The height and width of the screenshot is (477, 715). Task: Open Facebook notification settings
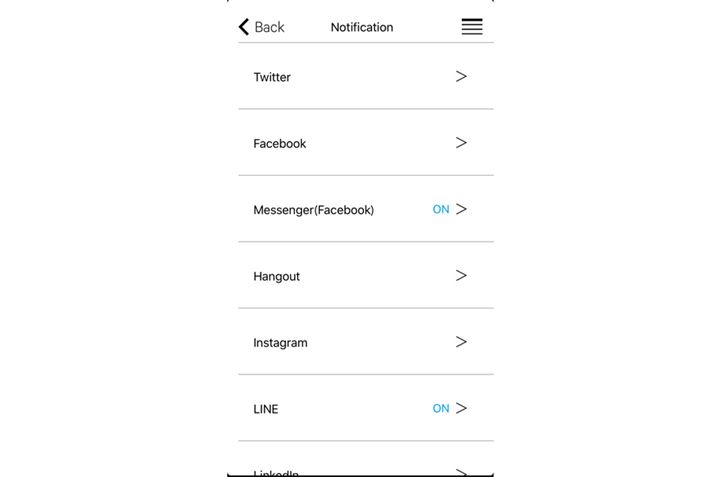pos(365,143)
